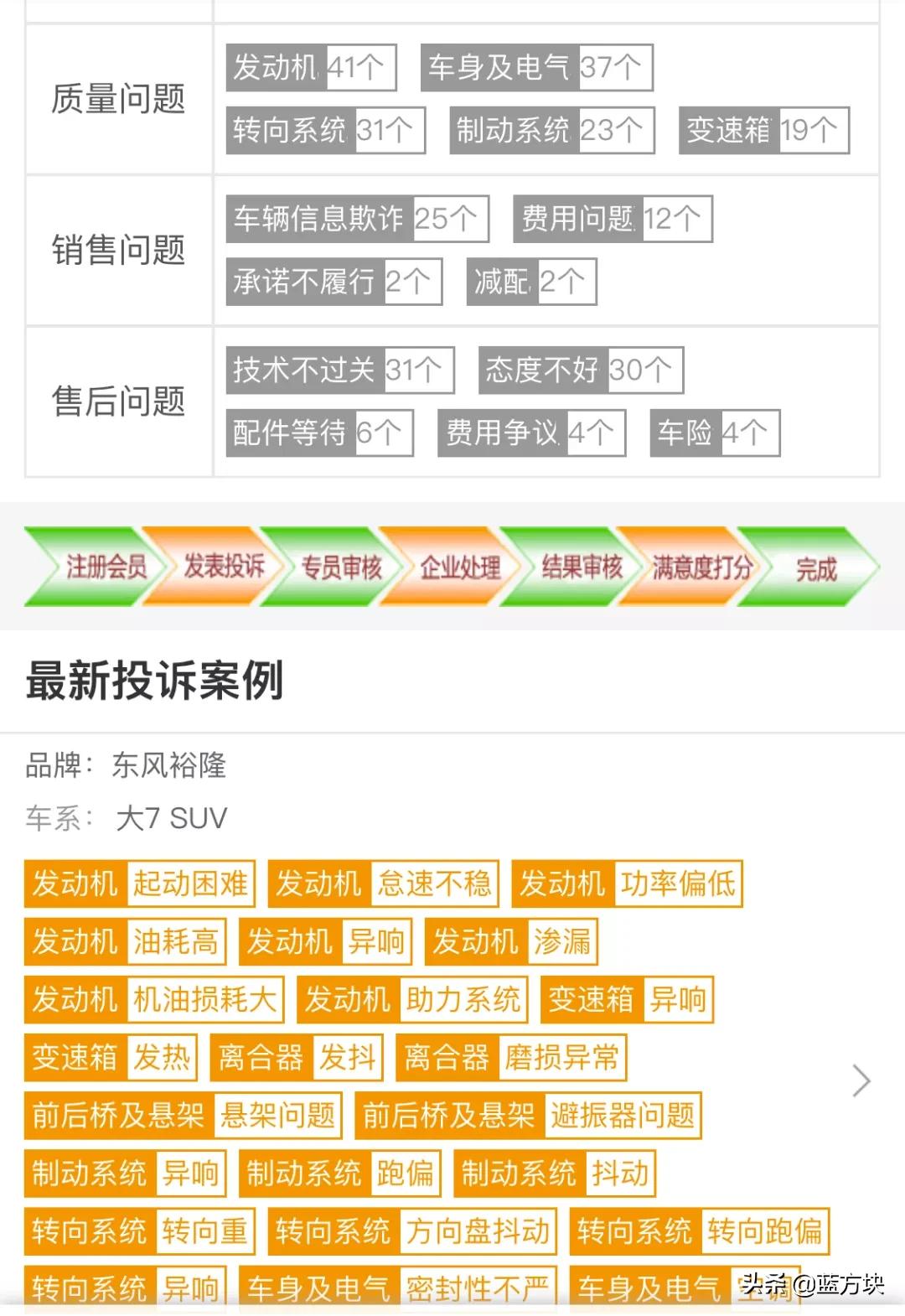Screen dimensions: 905x1316
Task: Select the 技术不过关 31个 after-sales tag
Action: (339, 369)
